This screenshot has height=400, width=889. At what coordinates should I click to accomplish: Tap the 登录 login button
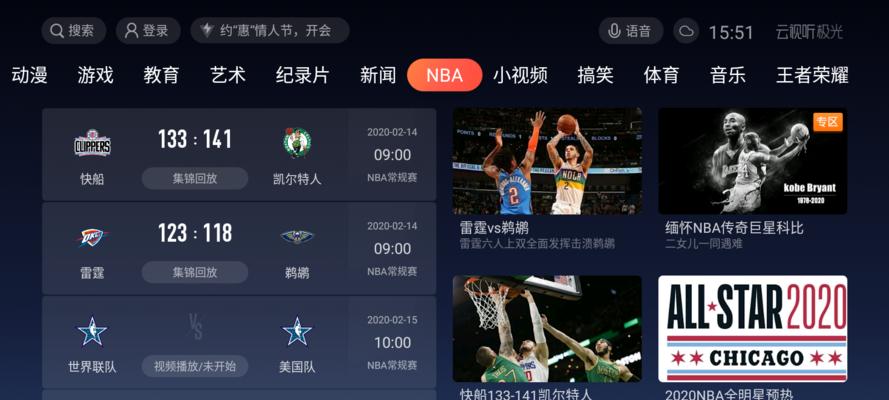click(x=147, y=31)
